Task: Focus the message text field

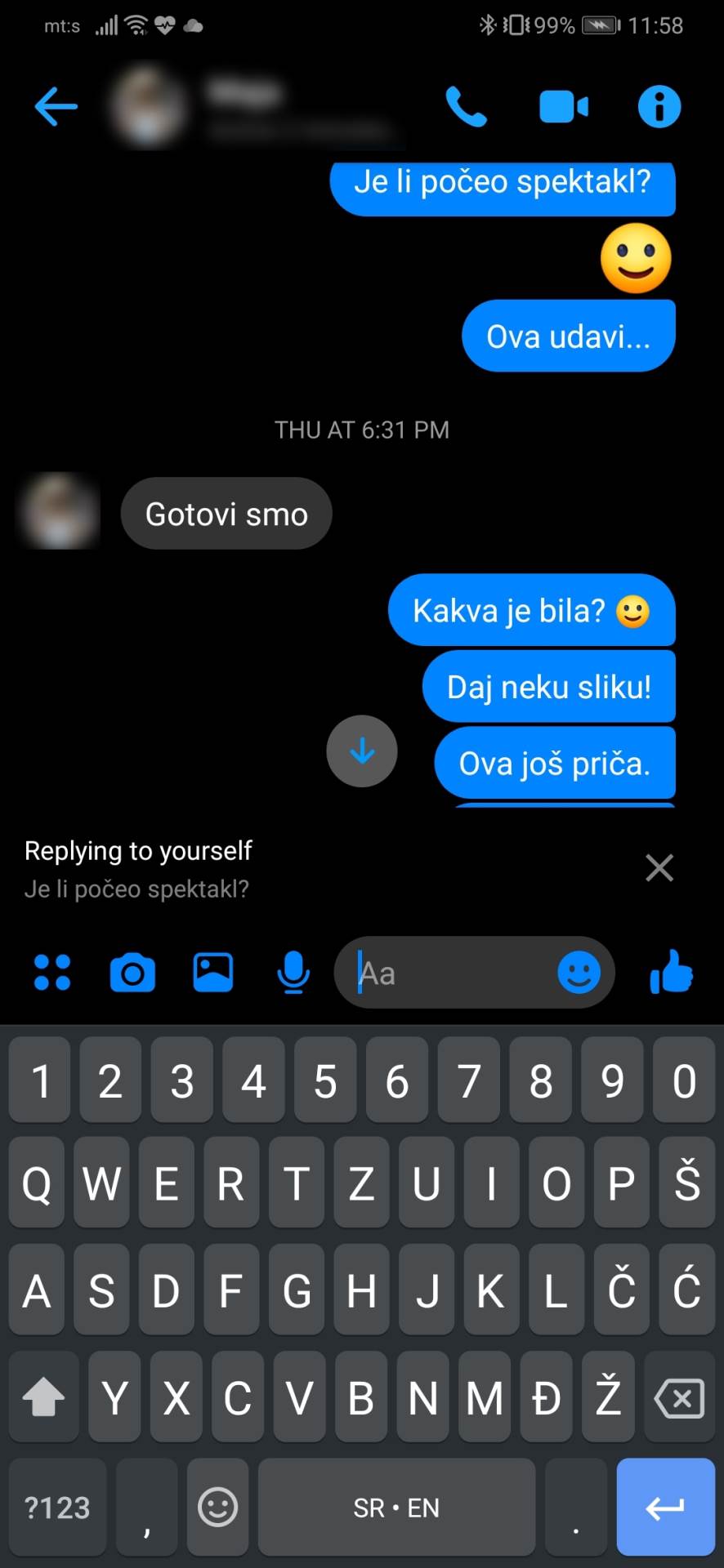Action: (449, 973)
